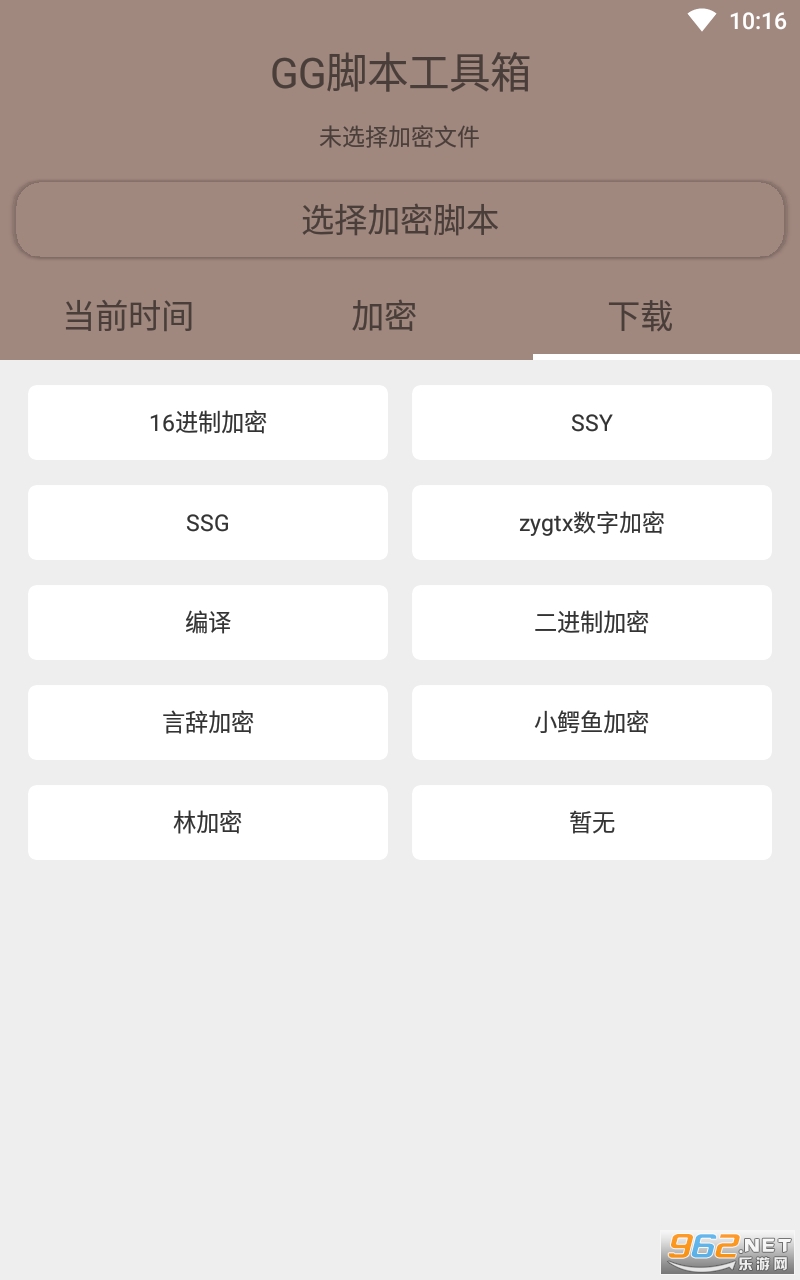Open the SSG option

208,523
